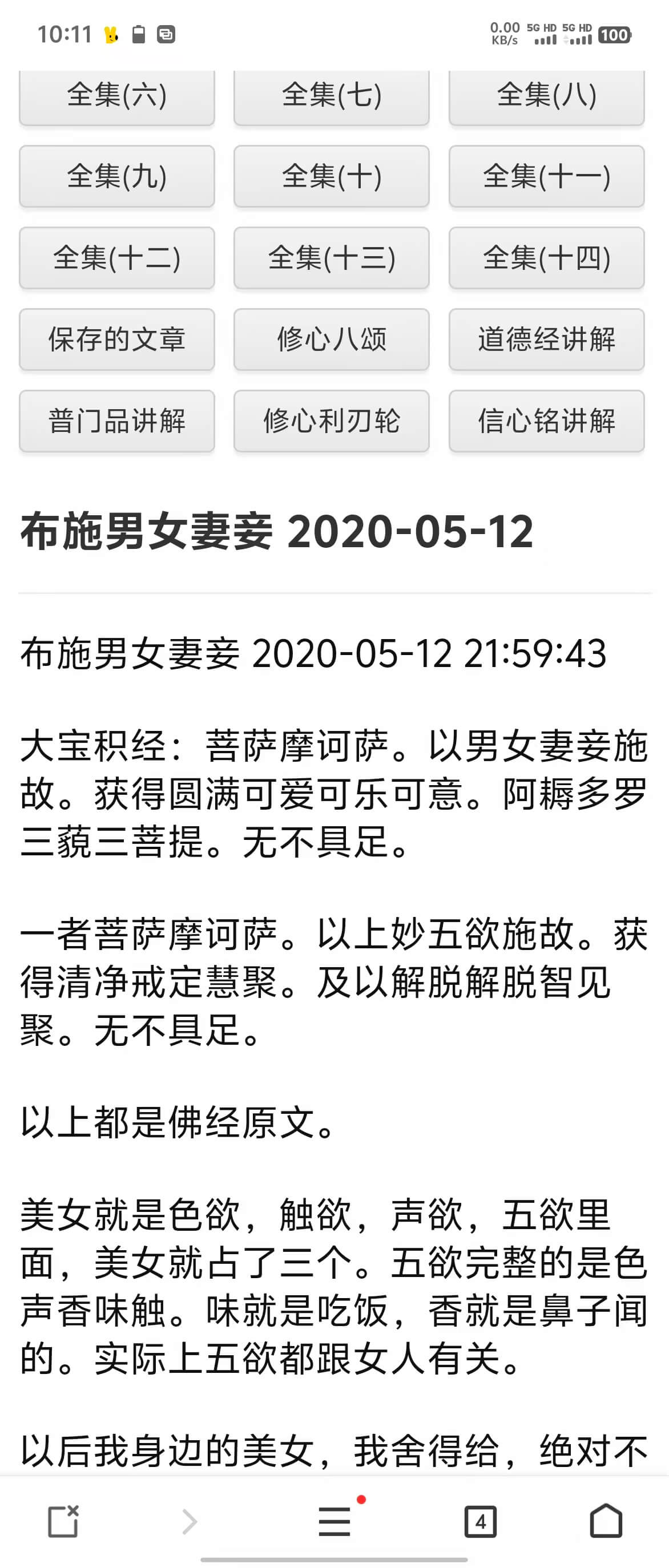The image size is (669, 1568).
Task: Open 全集(八) collection
Action: [x=547, y=95]
